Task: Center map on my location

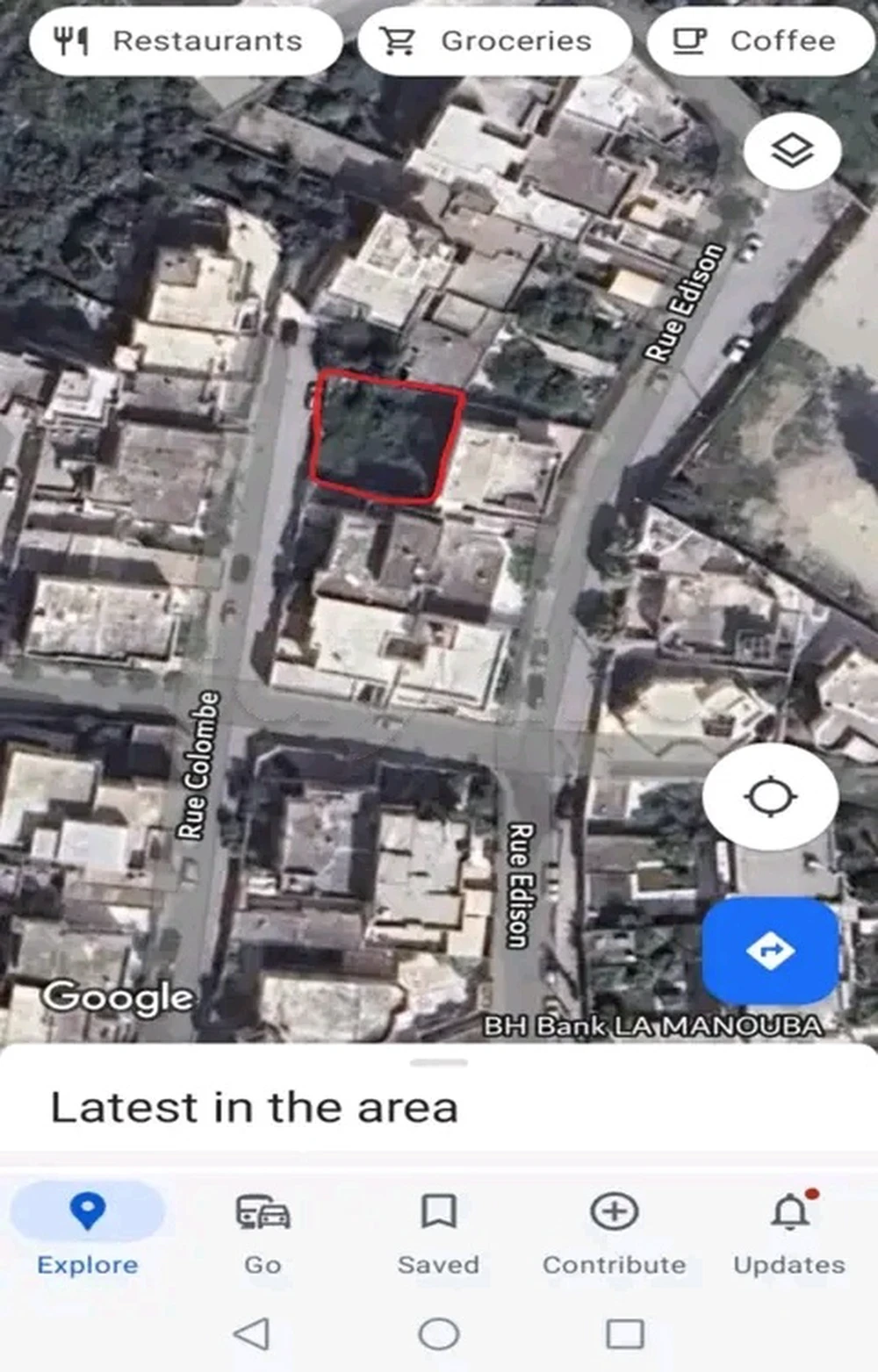Action: [x=770, y=797]
